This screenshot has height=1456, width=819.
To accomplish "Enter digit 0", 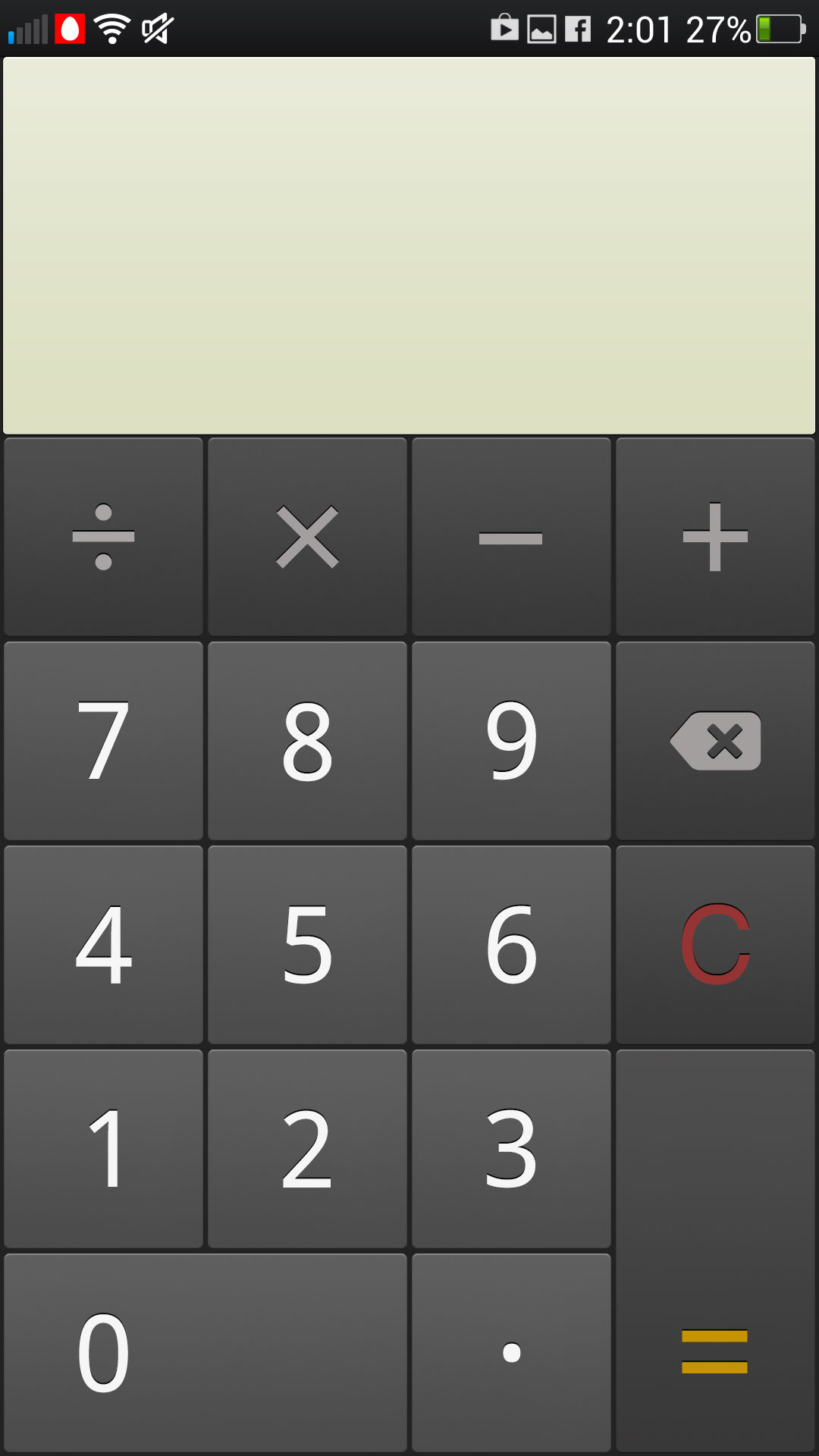I will [x=206, y=1353].
